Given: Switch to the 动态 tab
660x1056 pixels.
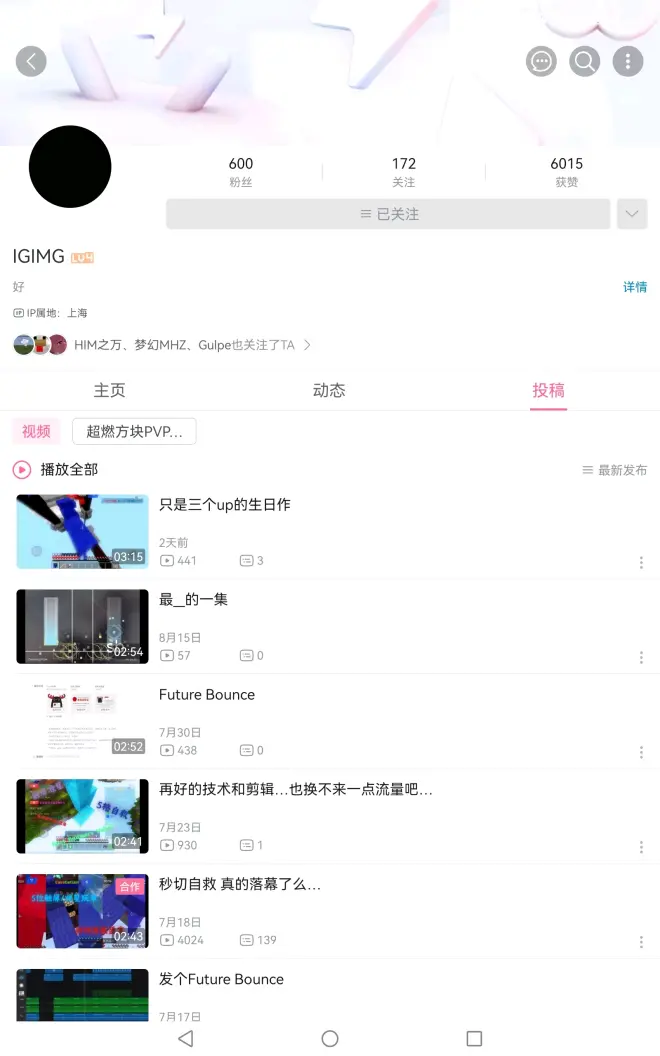Looking at the screenshot, I should click(x=329, y=390).
